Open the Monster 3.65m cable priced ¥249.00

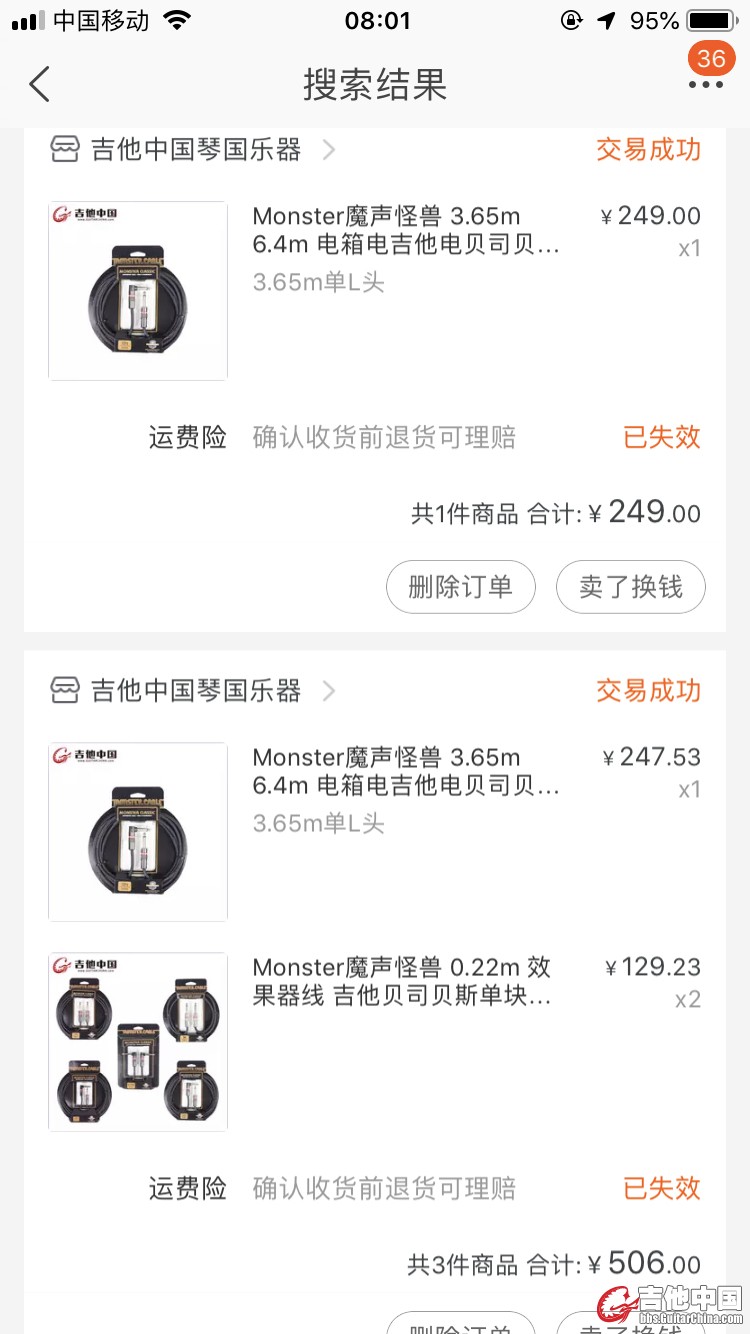pos(405,231)
